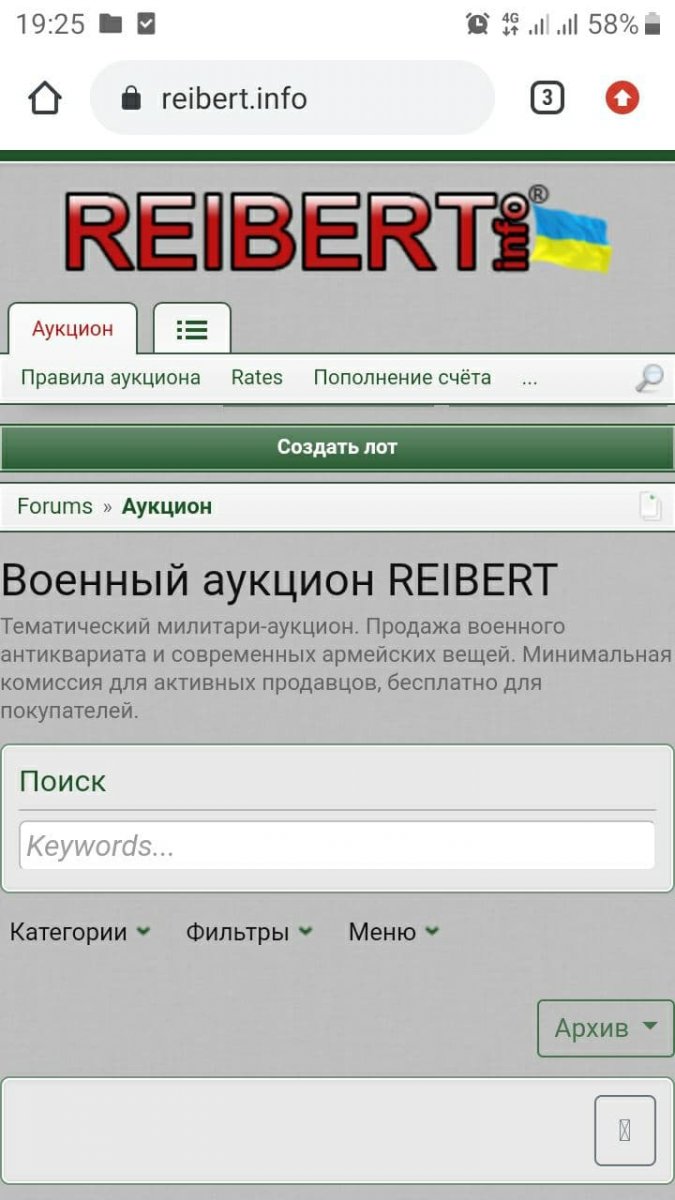Image resolution: width=675 pixels, height=1200 pixels.
Task: Open Правила аукциона link
Action: pyautogui.click(x=111, y=378)
